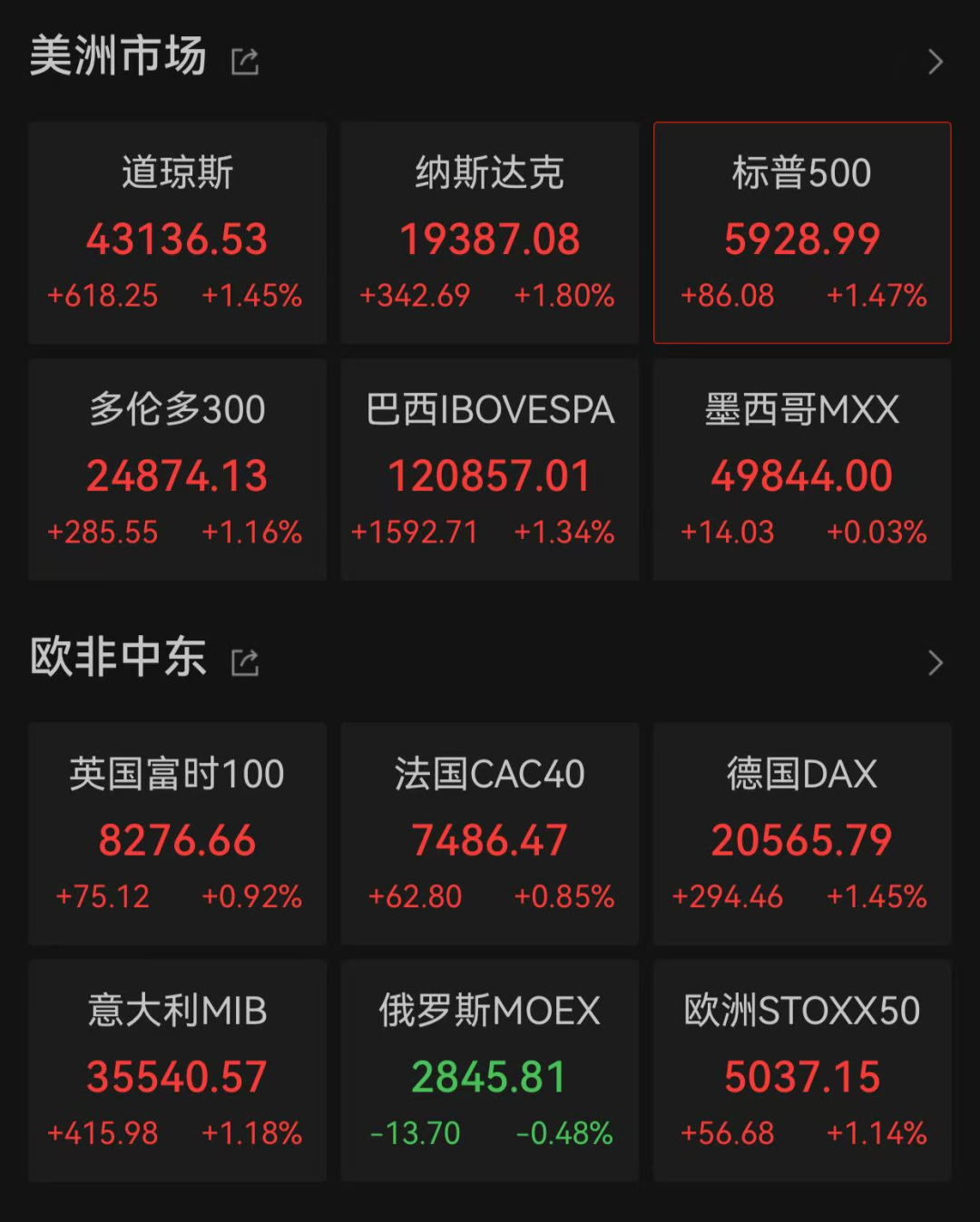Click the 纳斯达克 price 19387.08
Image resolution: width=980 pixels, height=1222 pixels.
click(x=489, y=240)
